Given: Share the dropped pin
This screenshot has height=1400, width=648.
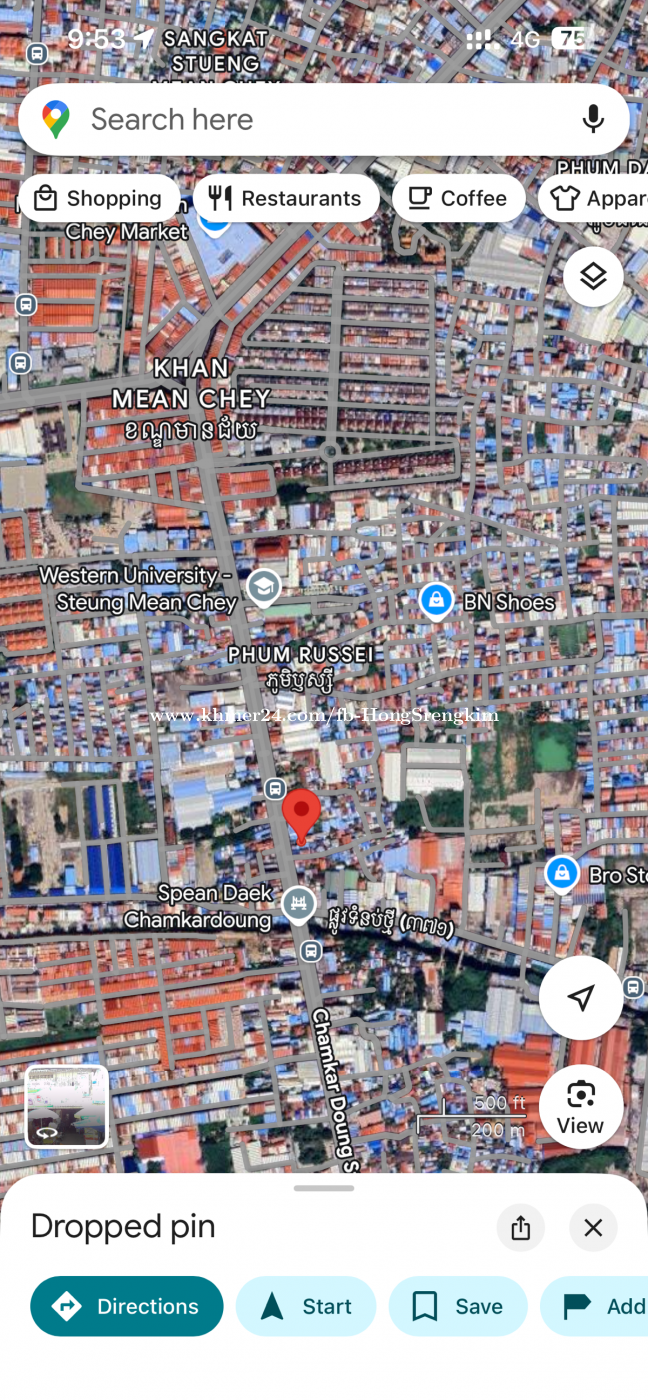Looking at the screenshot, I should click(x=520, y=1227).
